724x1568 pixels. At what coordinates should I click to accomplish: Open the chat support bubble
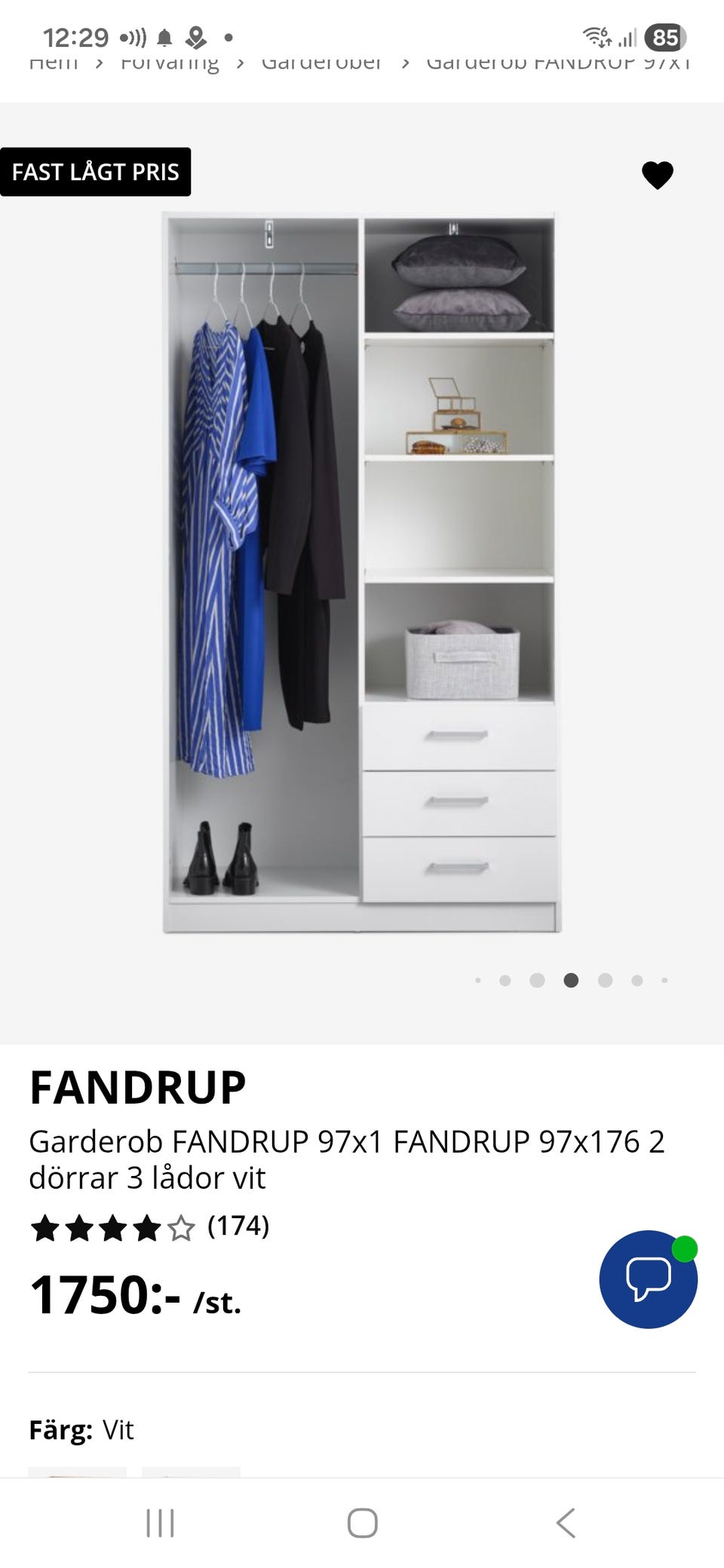coord(648,1279)
